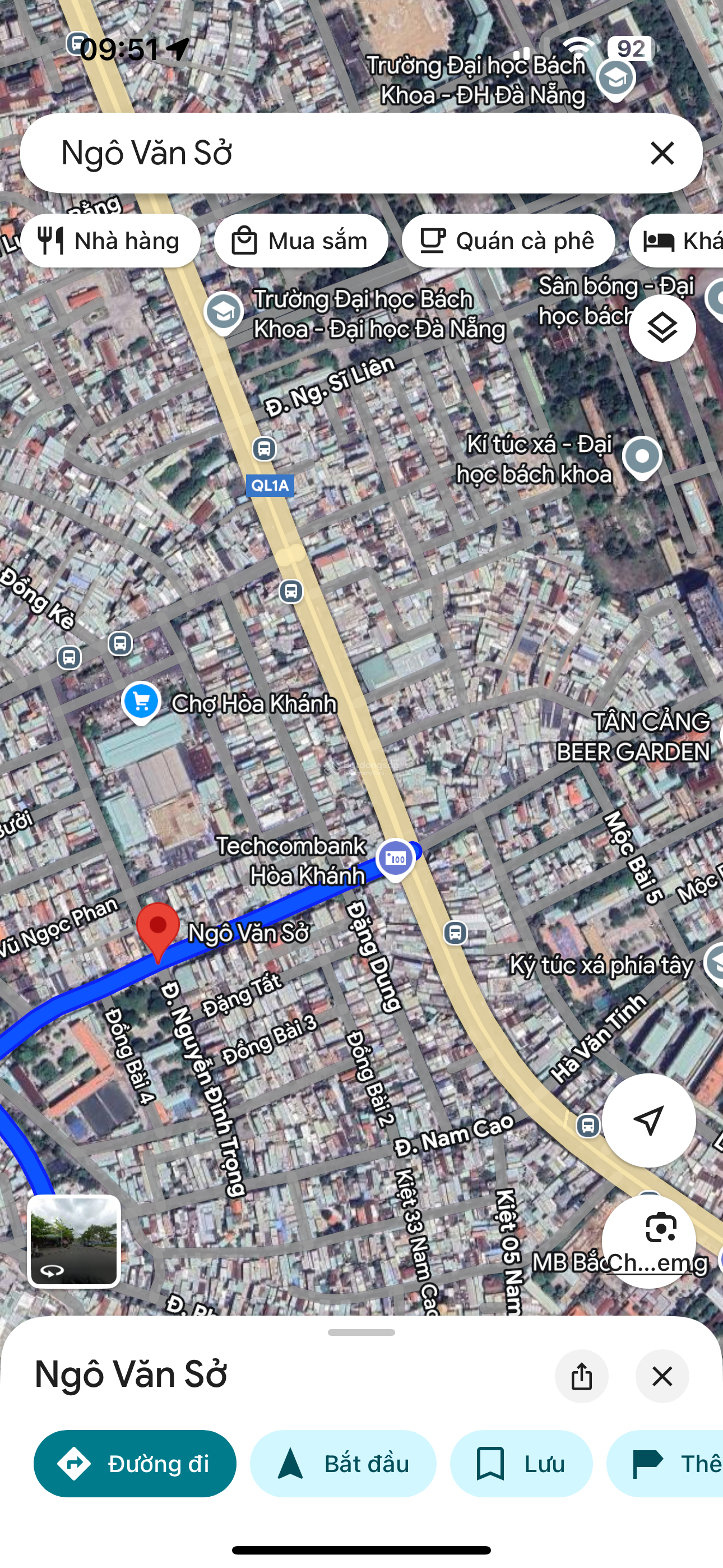Start navigation with Bắt đầu
The width and height of the screenshot is (723, 1568).
tap(342, 1464)
